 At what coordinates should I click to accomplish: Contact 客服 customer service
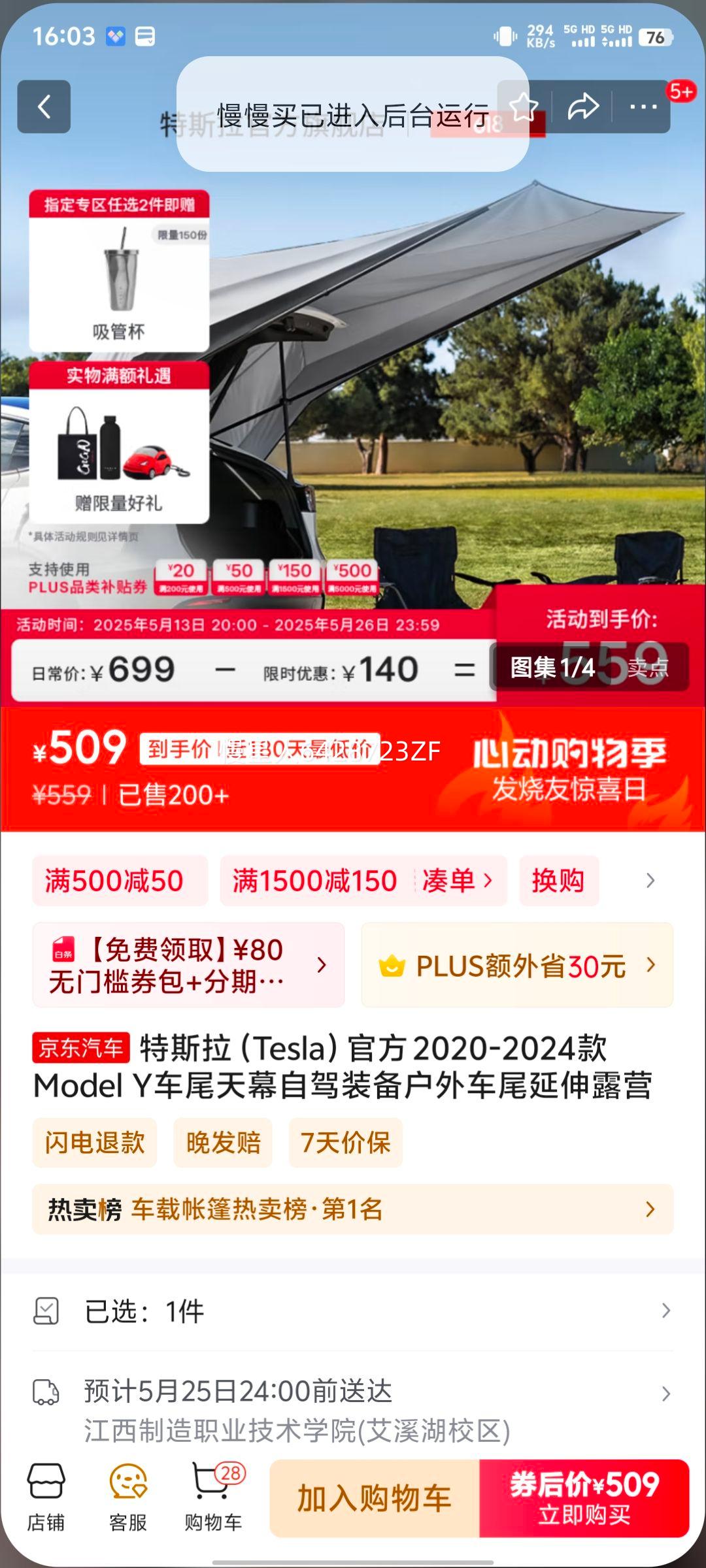pyautogui.click(x=128, y=1497)
